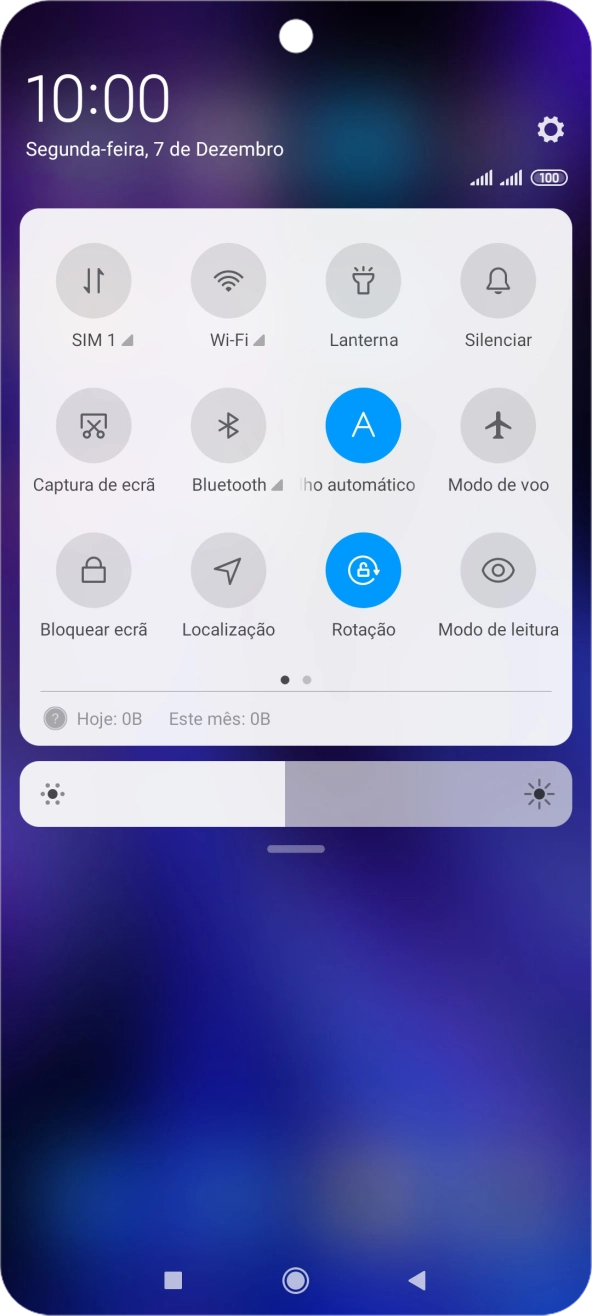The height and width of the screenshot is (1316, 592).
Task: Take a Captura de ecrã screenshot
Action: click(x=94, y=426)
